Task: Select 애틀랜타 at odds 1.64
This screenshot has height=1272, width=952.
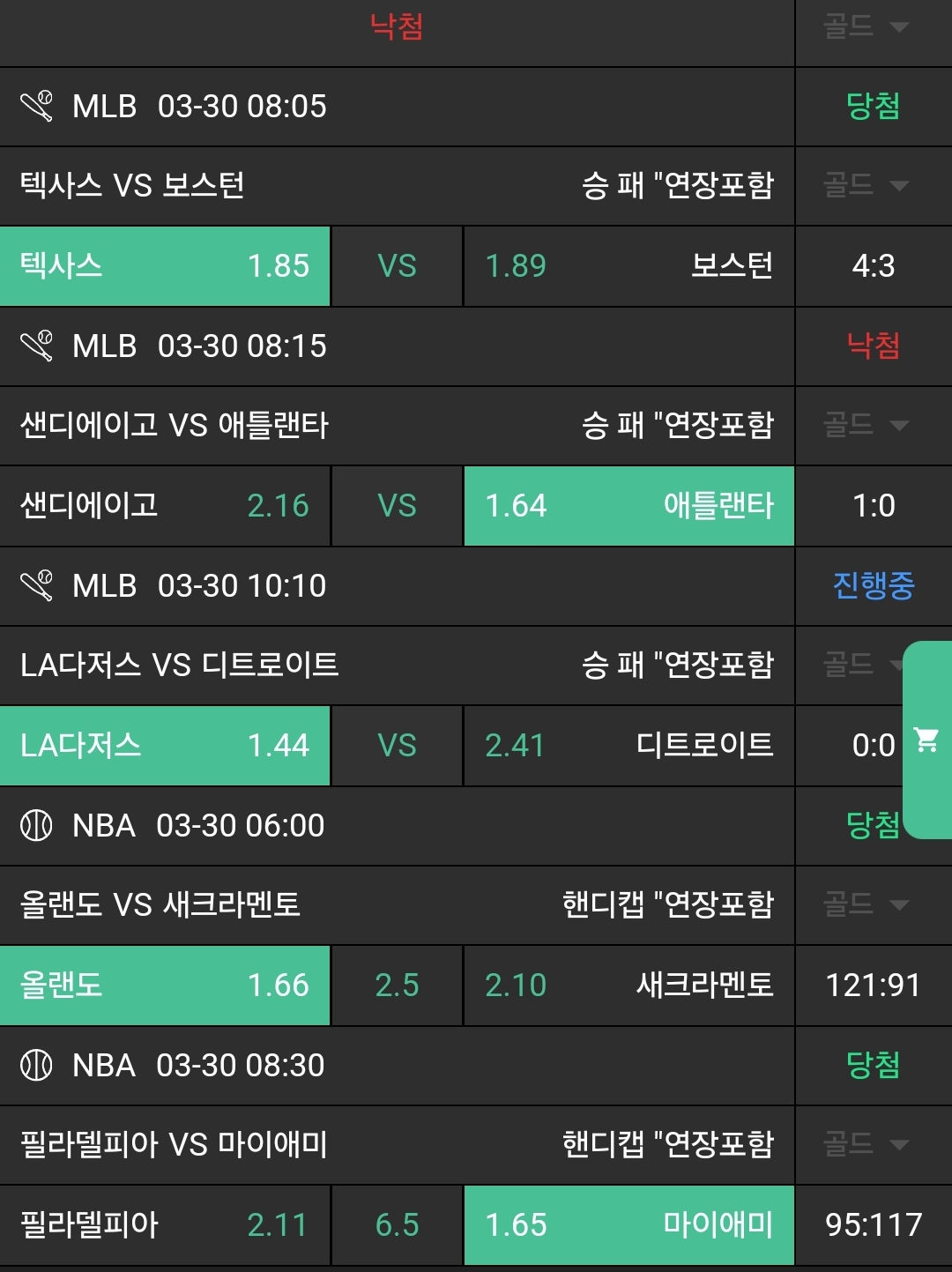Action: tap(628, 506)
